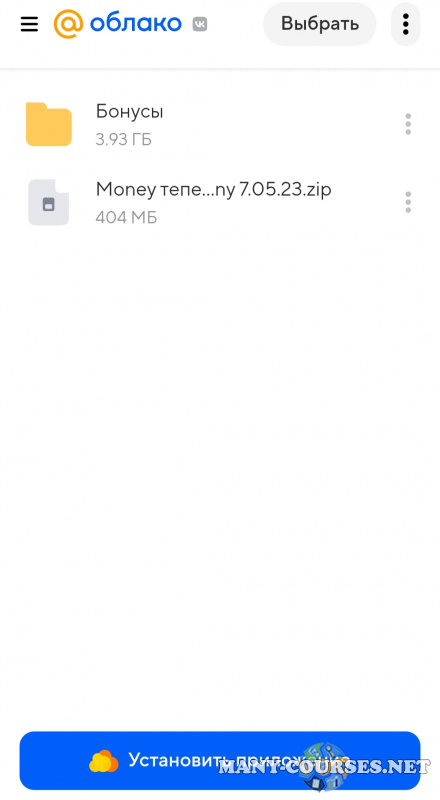Open options for the zip file

tap(408, 203)
